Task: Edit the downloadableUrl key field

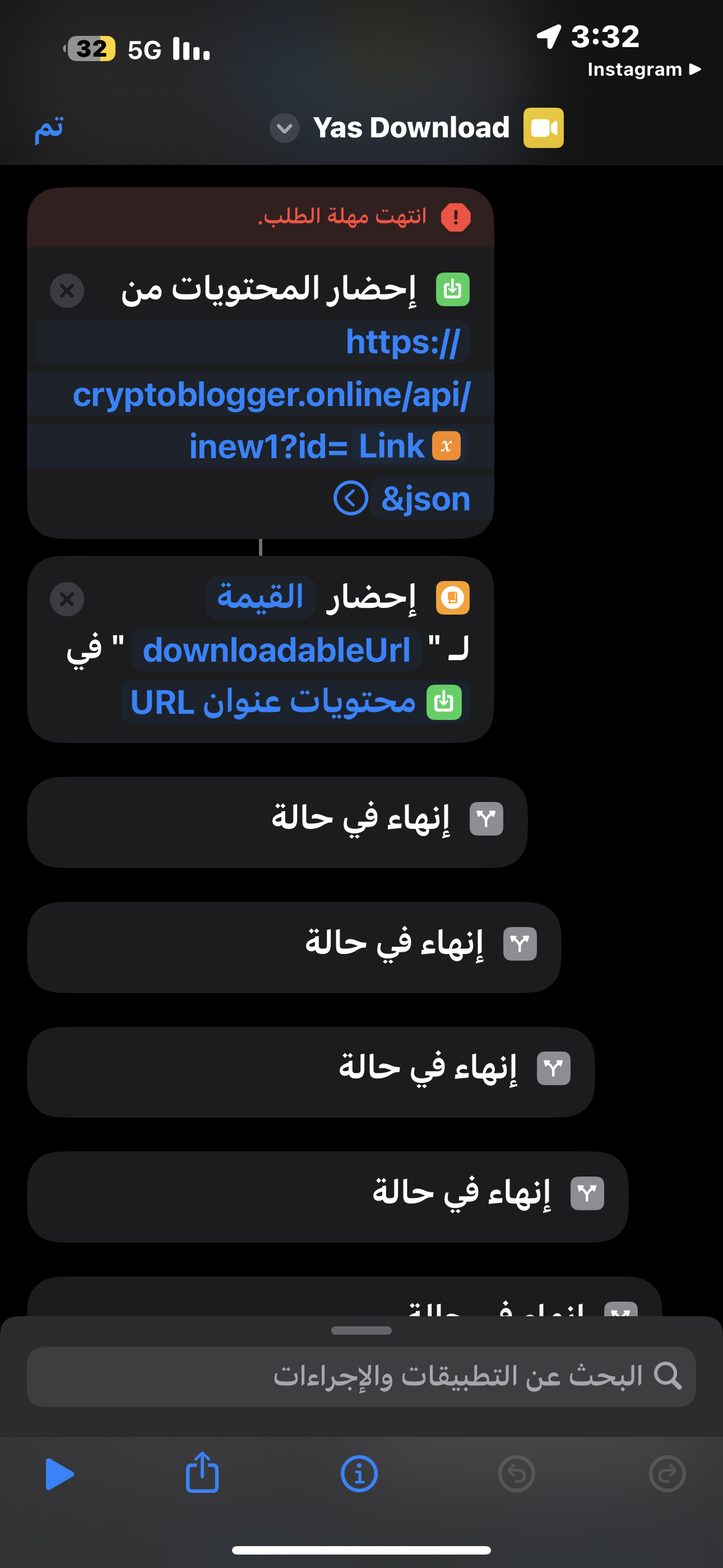Action: [276, 650]
